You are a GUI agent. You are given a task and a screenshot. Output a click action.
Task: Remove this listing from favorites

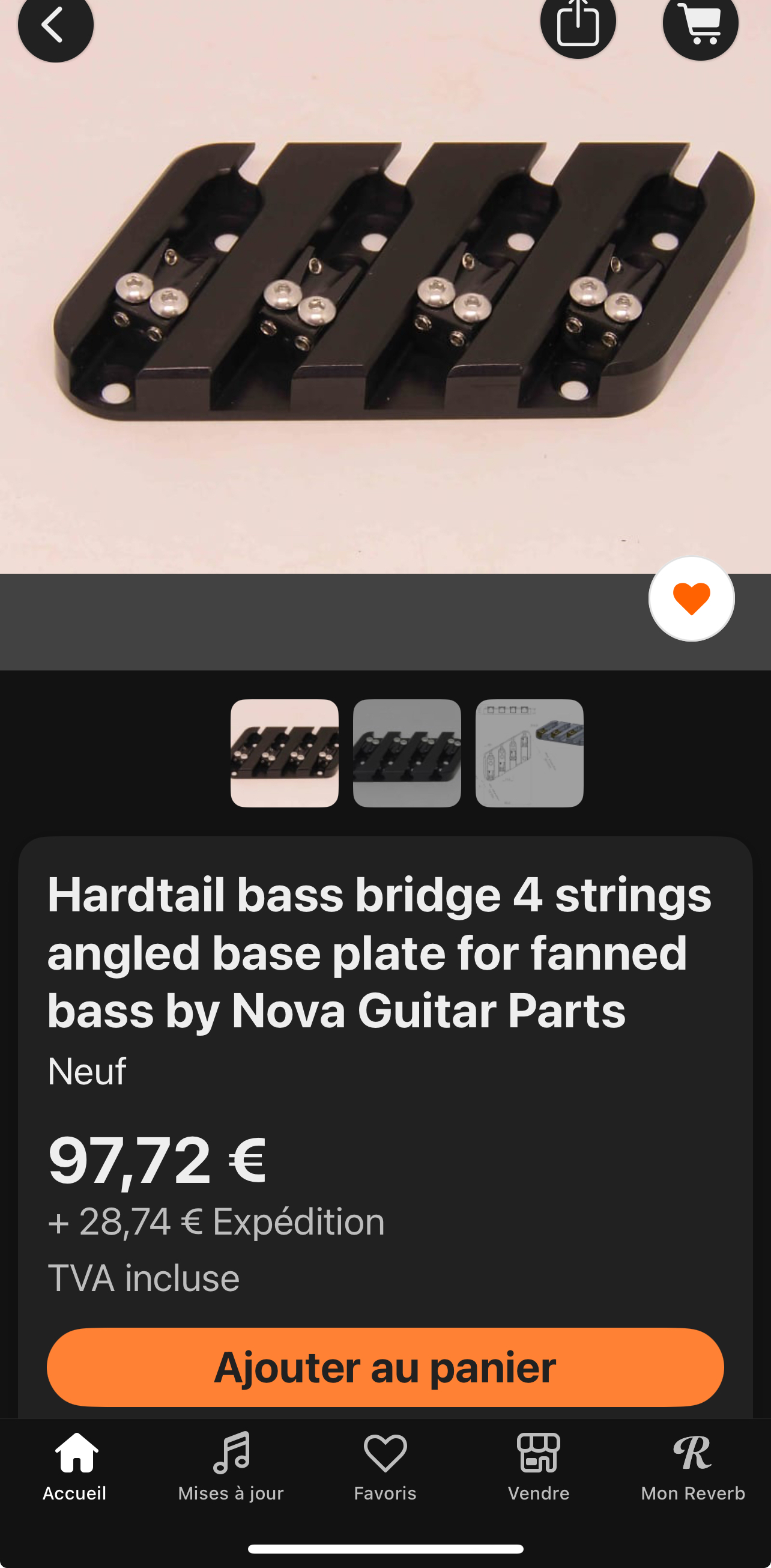[x=691, y=598]
